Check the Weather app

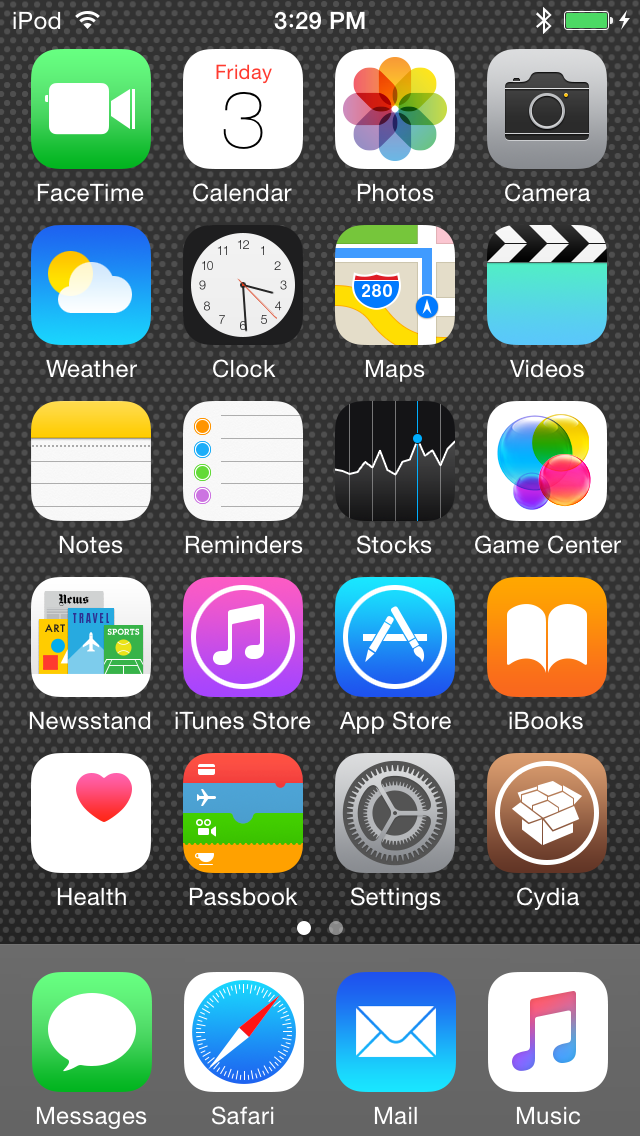(91, 285)
